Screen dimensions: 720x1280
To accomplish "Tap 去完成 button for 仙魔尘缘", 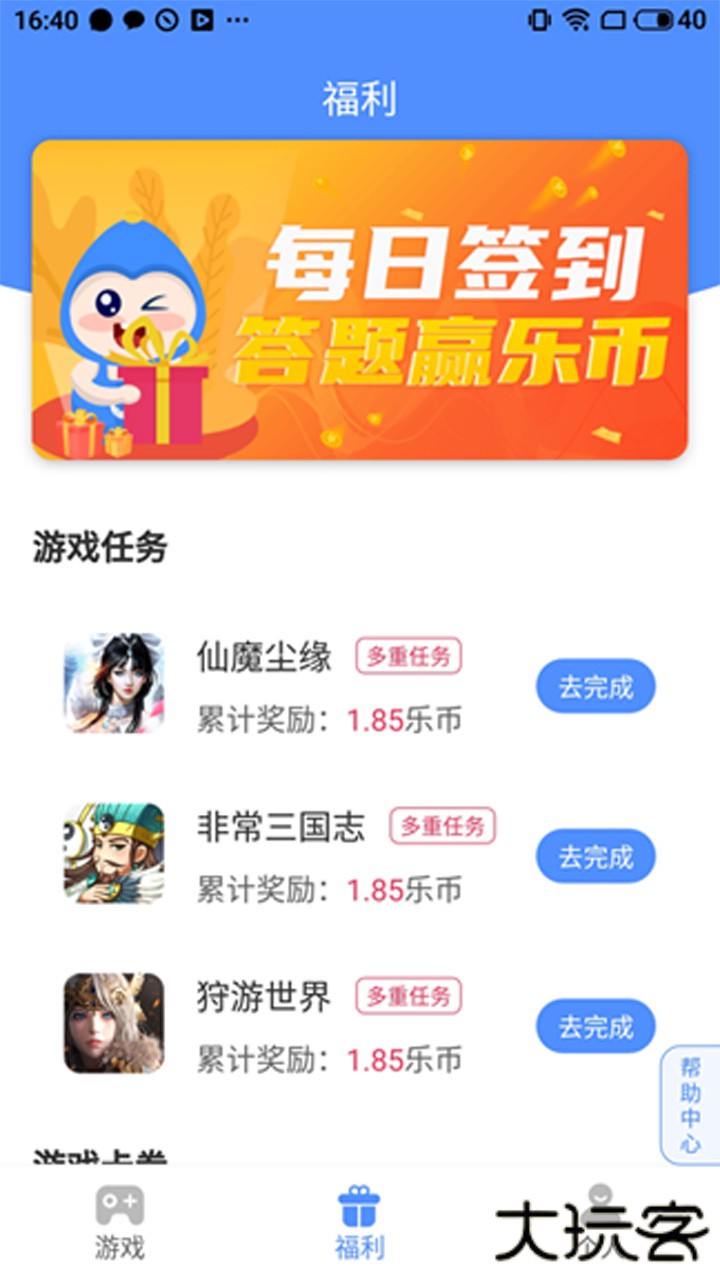I will (x=595, y=686).
